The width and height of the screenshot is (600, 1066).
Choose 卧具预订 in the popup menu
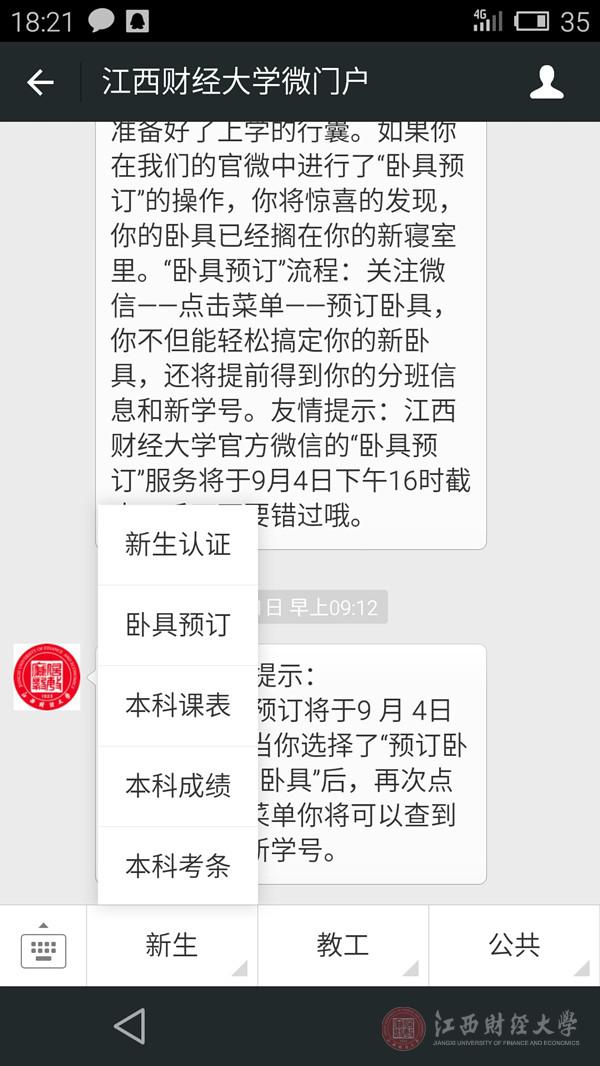point(178,625)
